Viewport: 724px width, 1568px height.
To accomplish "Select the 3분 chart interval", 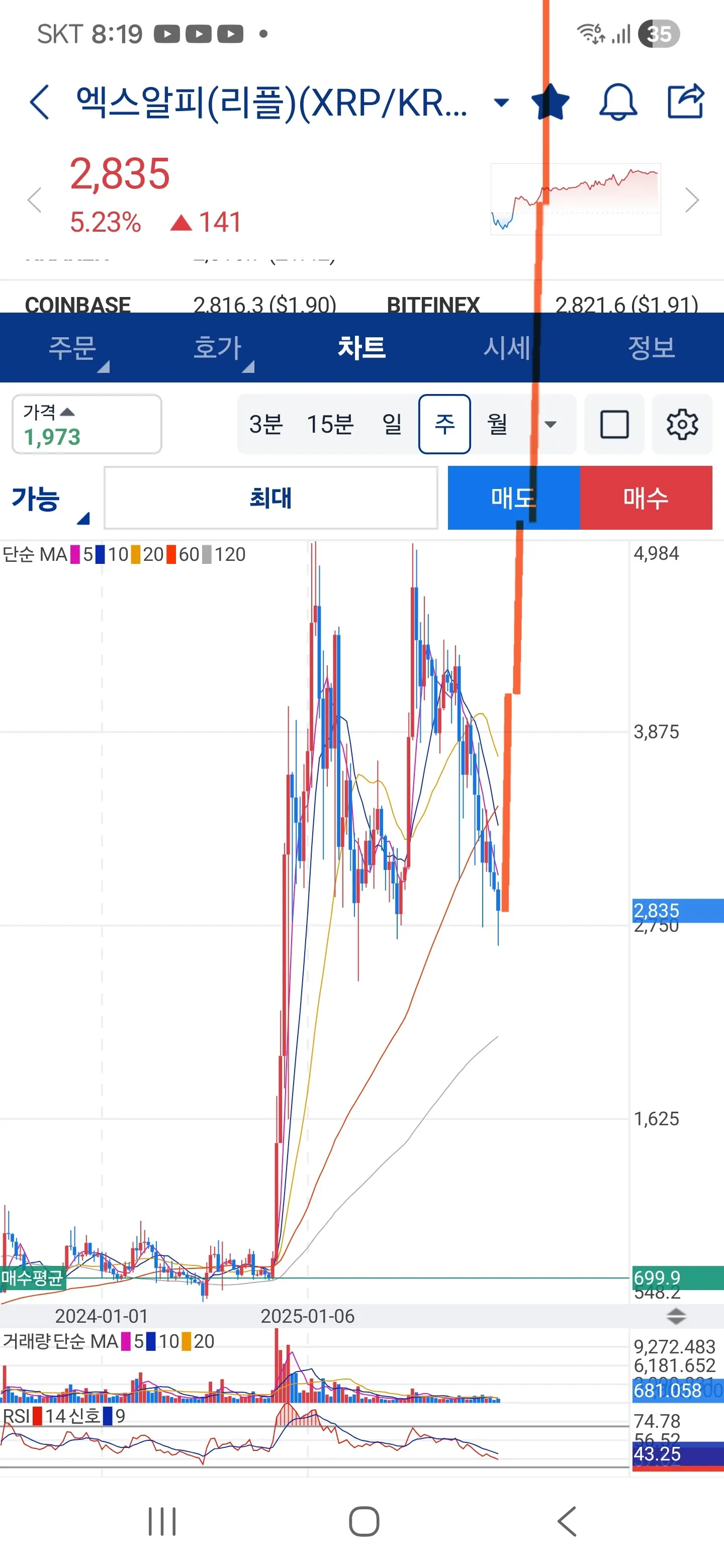I will click(266, 424).
